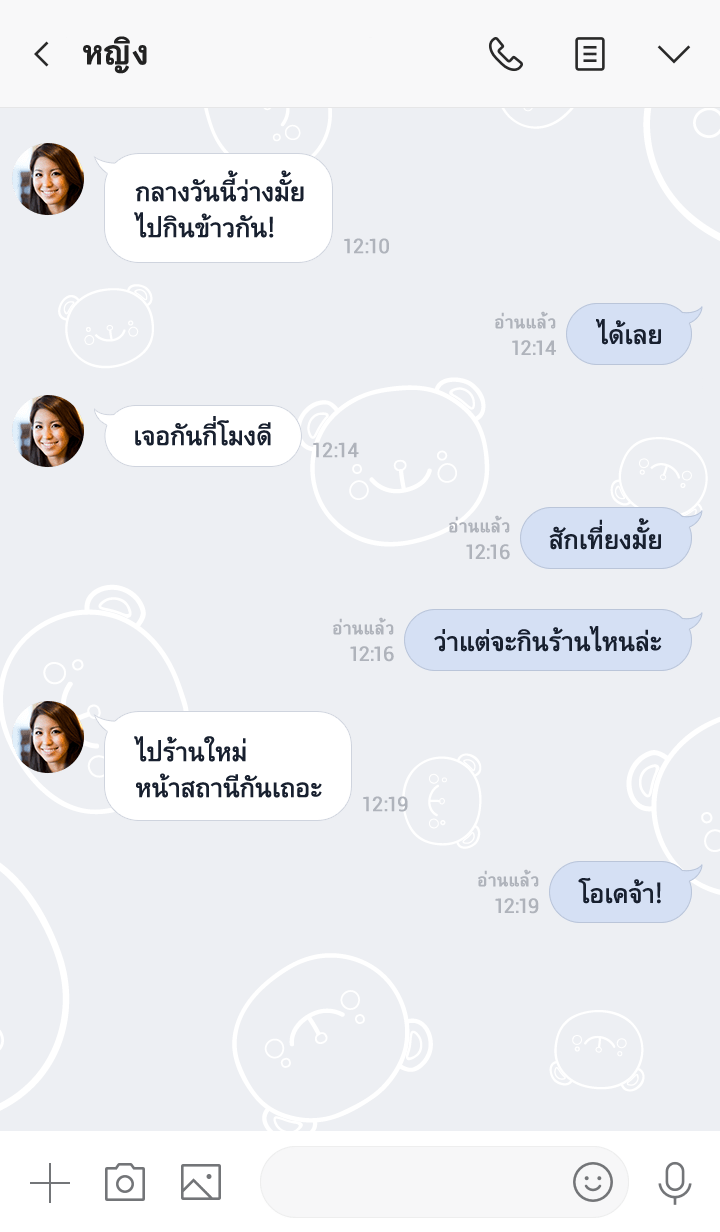Open the plus attachment menu
Viewport: 720px width, 1232px height.
point(50,1183)
